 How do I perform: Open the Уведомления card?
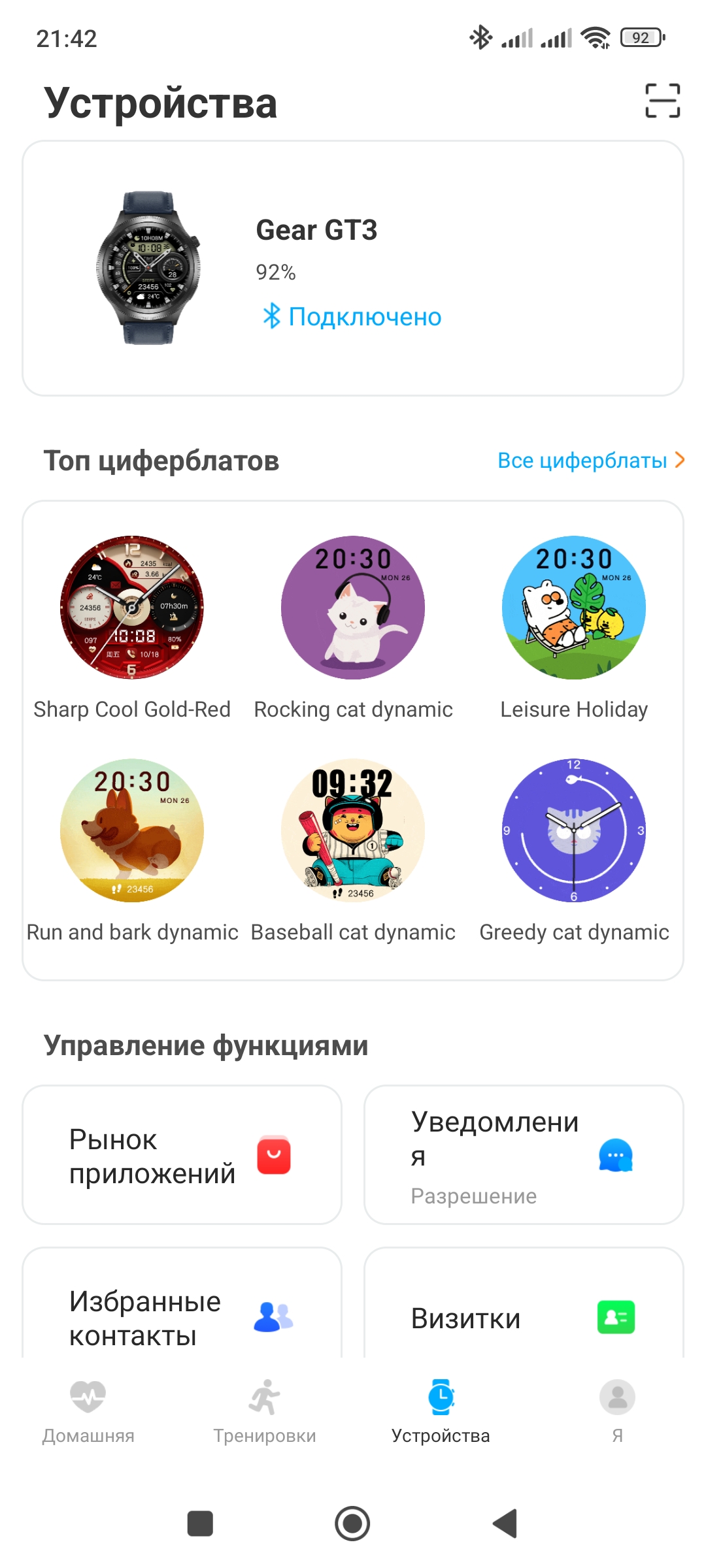524,1155
